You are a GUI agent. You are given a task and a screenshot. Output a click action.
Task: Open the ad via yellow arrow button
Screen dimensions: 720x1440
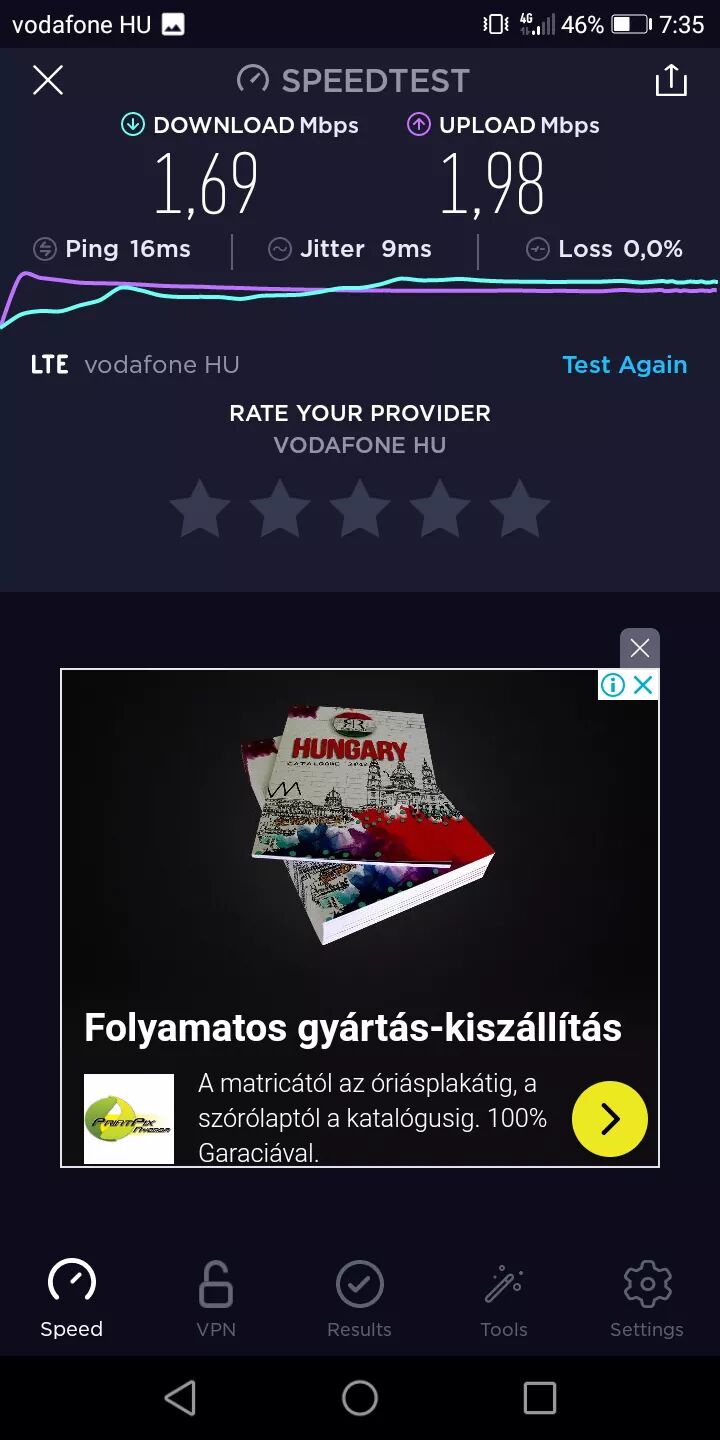(x=610, y=1119)
